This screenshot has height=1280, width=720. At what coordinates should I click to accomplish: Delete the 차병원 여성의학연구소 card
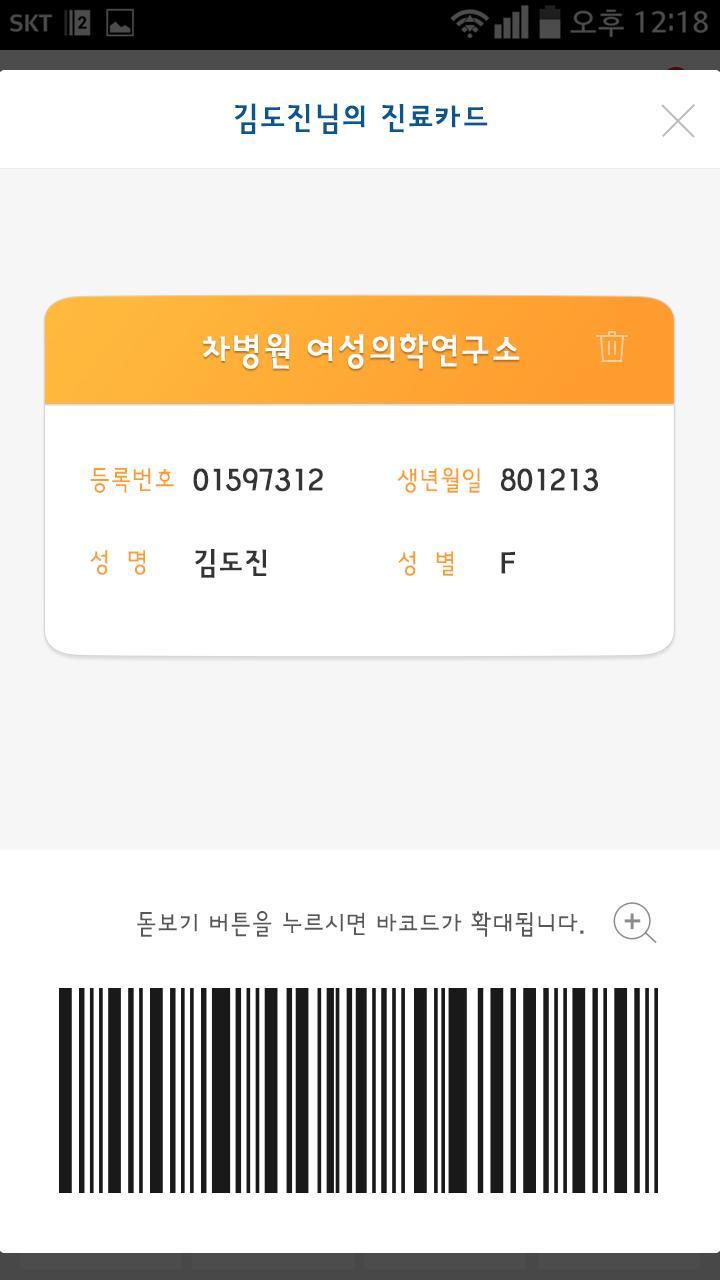(611, 347)
